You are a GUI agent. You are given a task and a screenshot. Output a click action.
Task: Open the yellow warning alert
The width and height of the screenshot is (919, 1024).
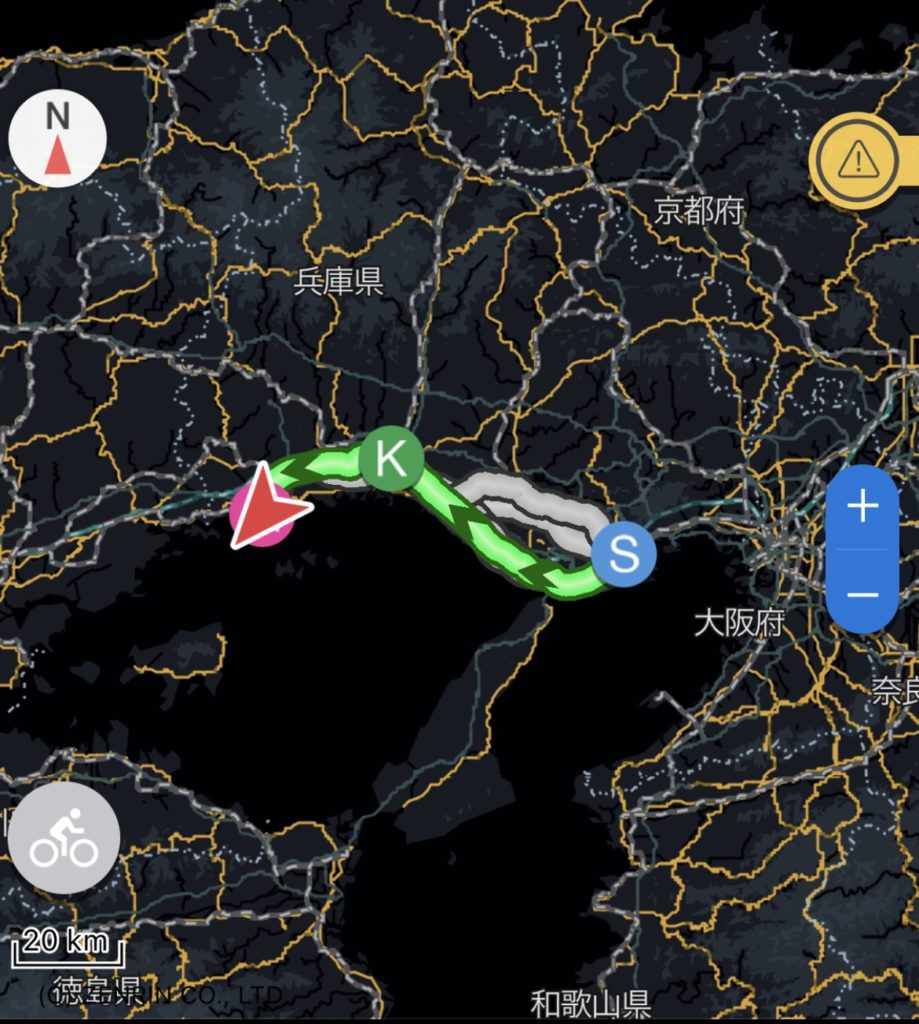pyautogui.click(x=857, y=160)
